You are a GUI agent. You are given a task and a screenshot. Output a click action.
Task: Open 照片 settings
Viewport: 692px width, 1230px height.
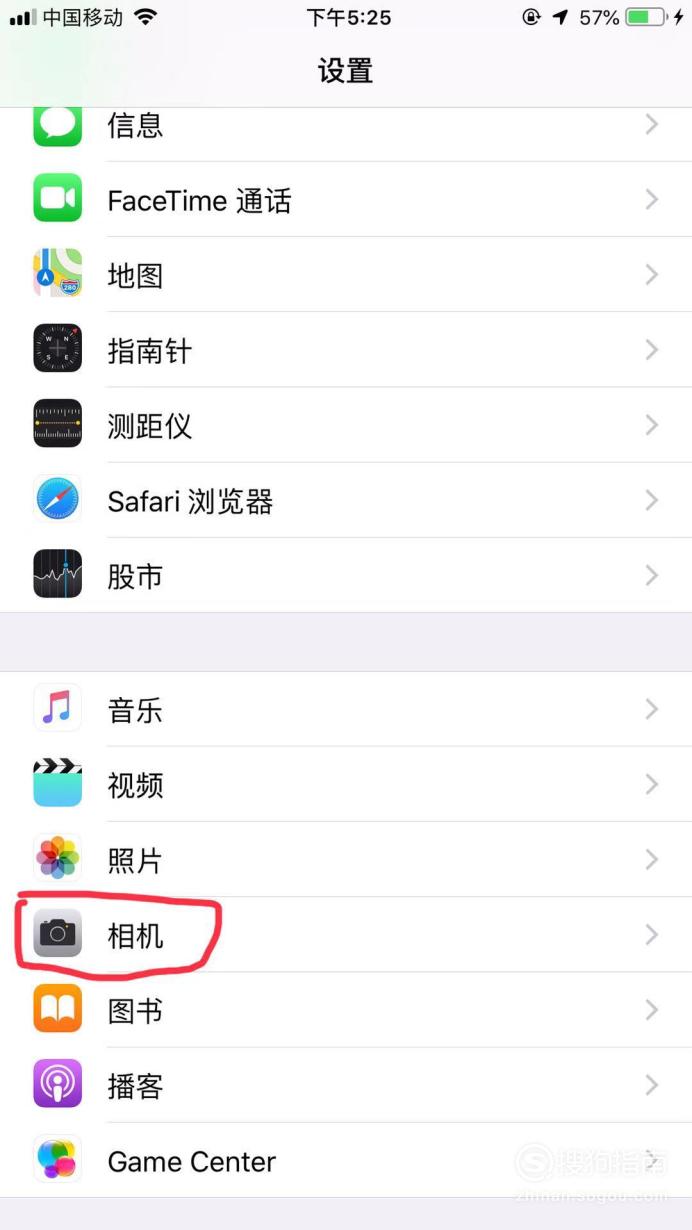coord(346,859)
